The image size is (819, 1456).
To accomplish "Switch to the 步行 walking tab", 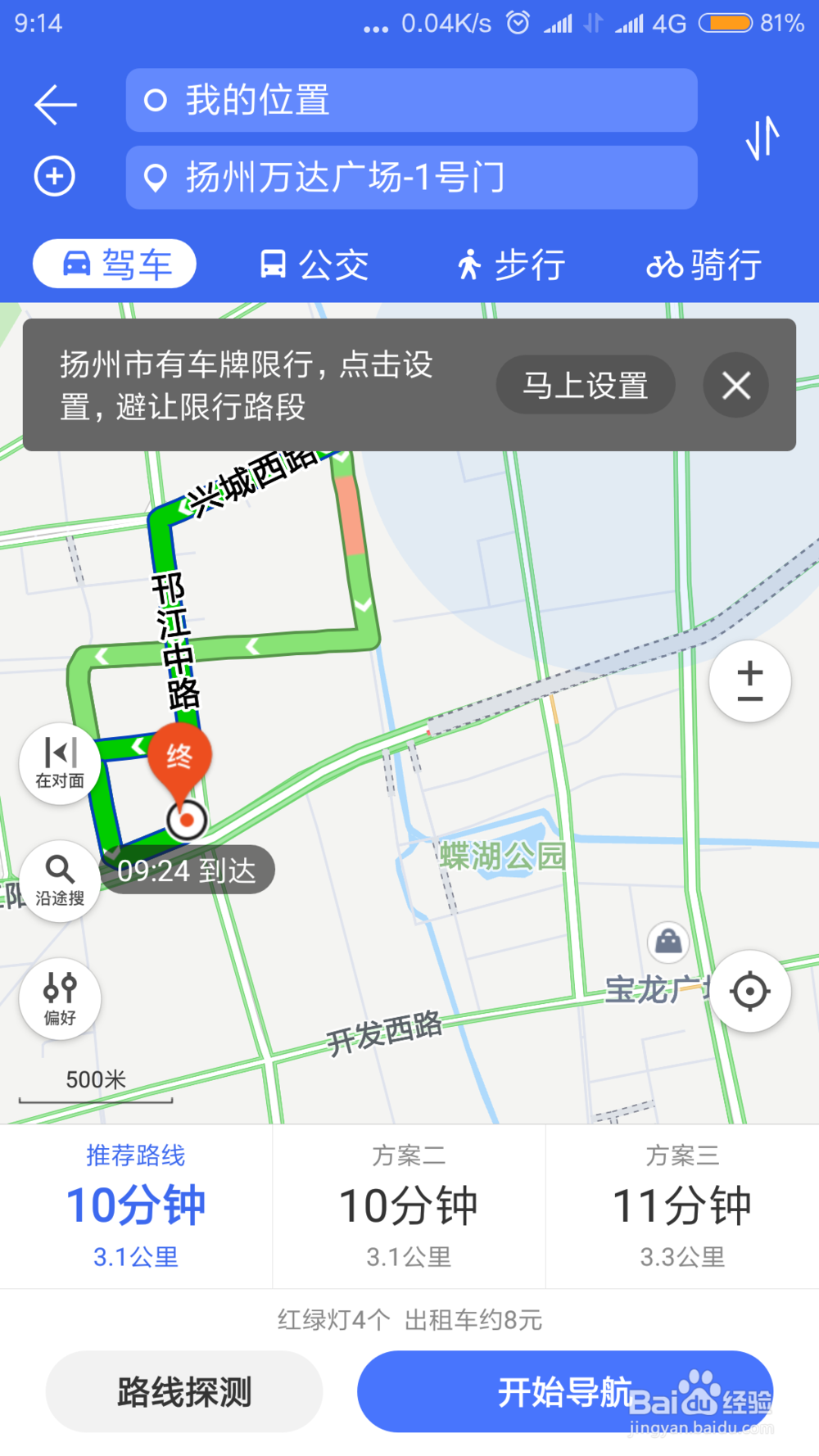I will pyautogui.click(x=510, y=264).
